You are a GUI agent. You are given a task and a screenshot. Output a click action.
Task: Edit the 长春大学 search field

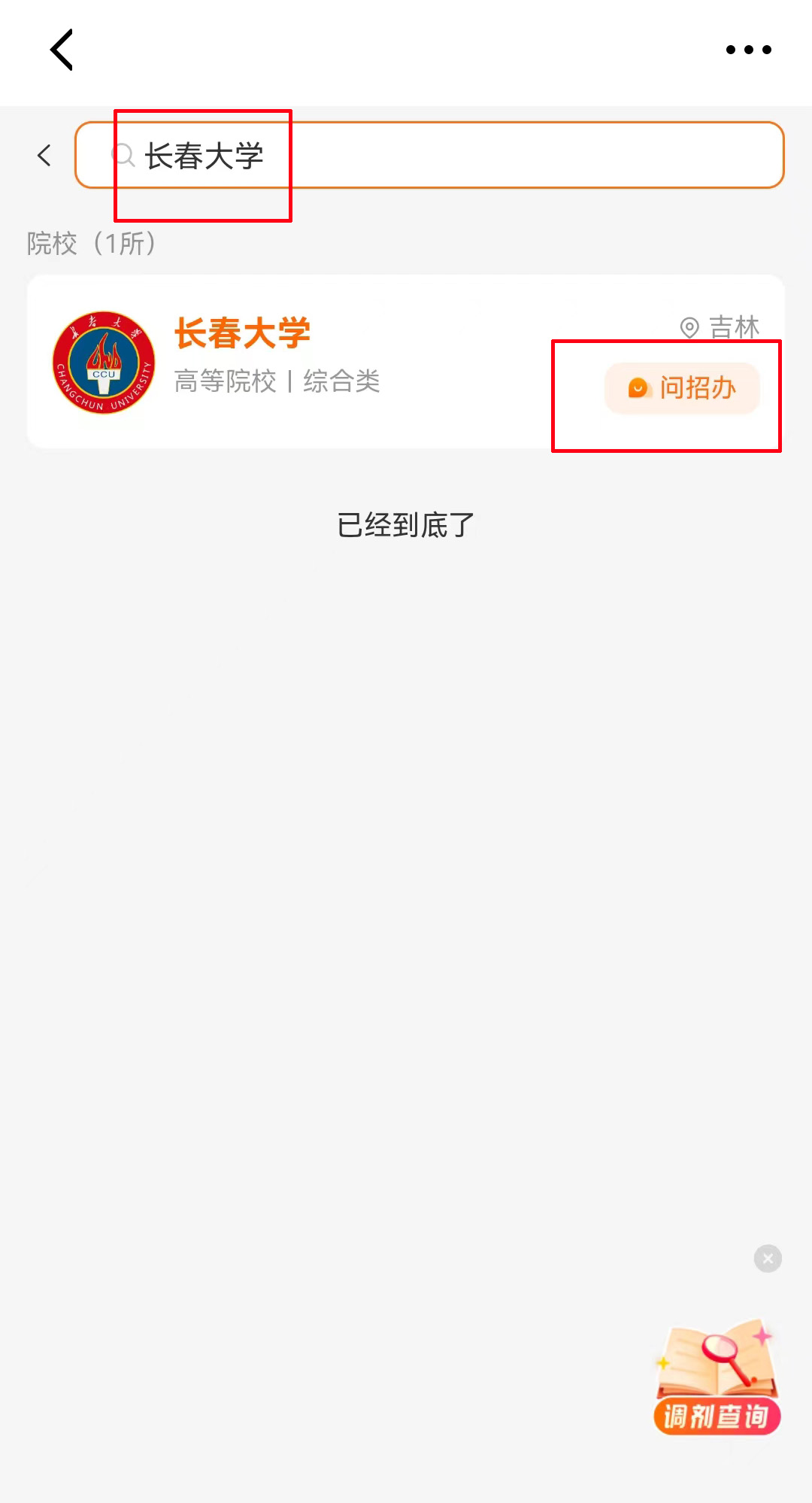451,156
